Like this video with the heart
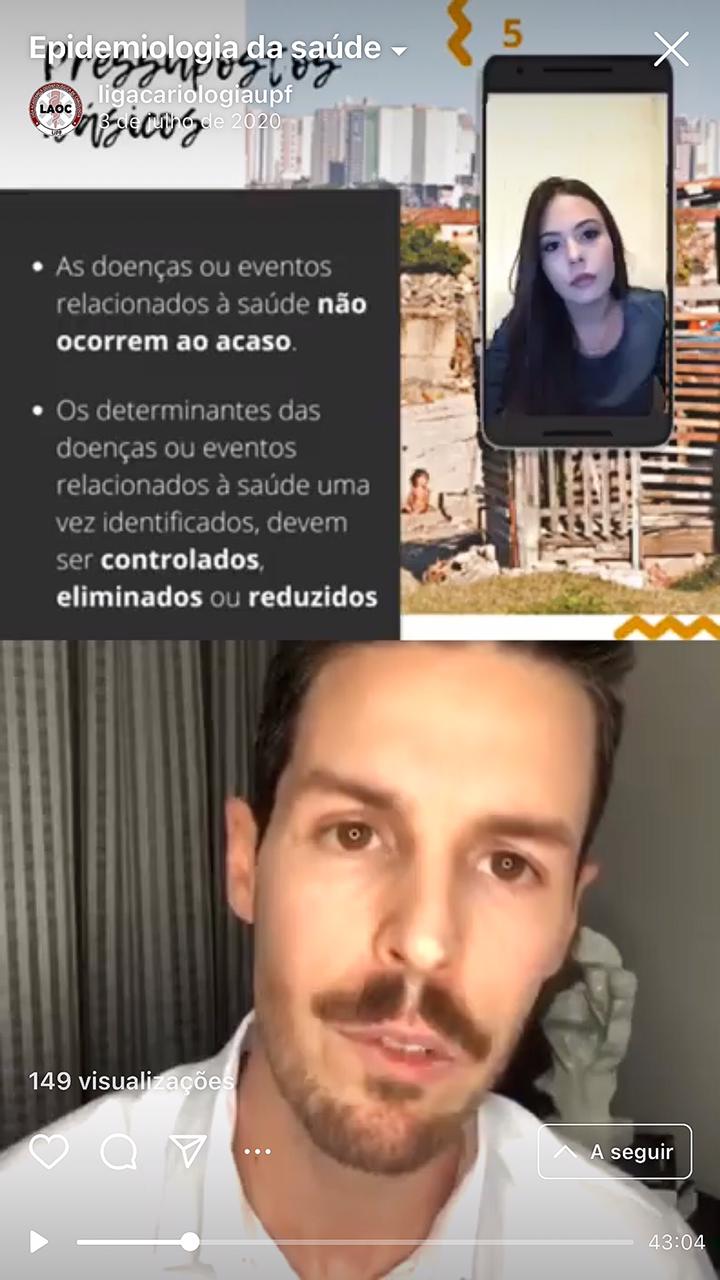 (48, 1151)
